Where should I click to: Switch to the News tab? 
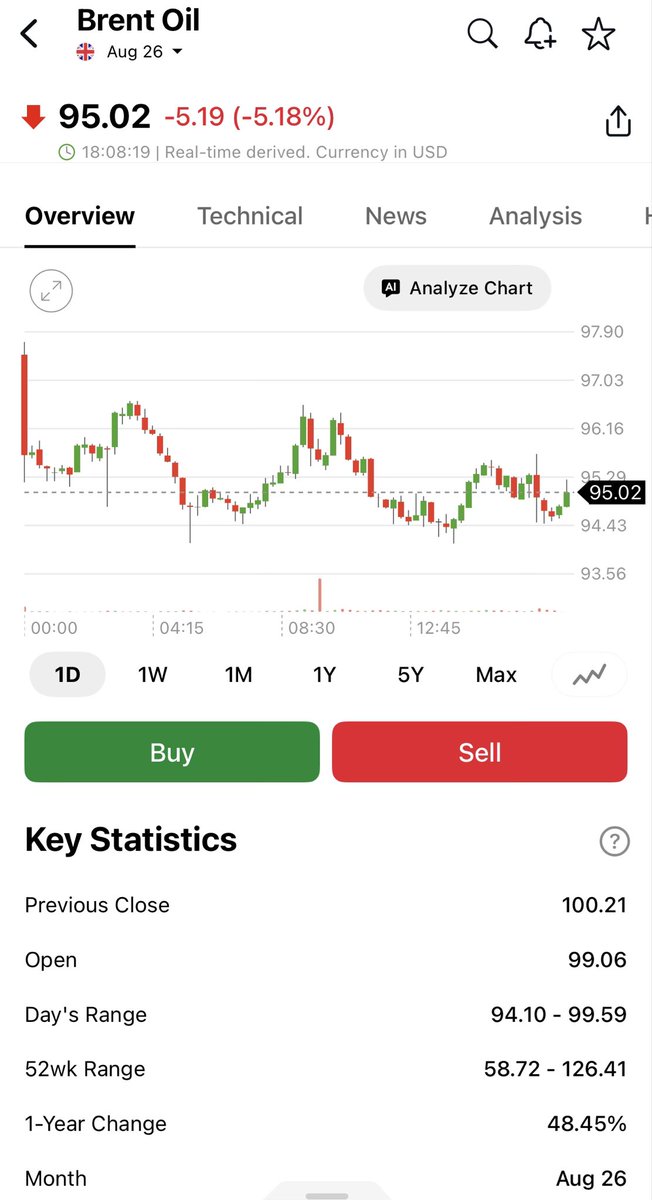[396, 216]
